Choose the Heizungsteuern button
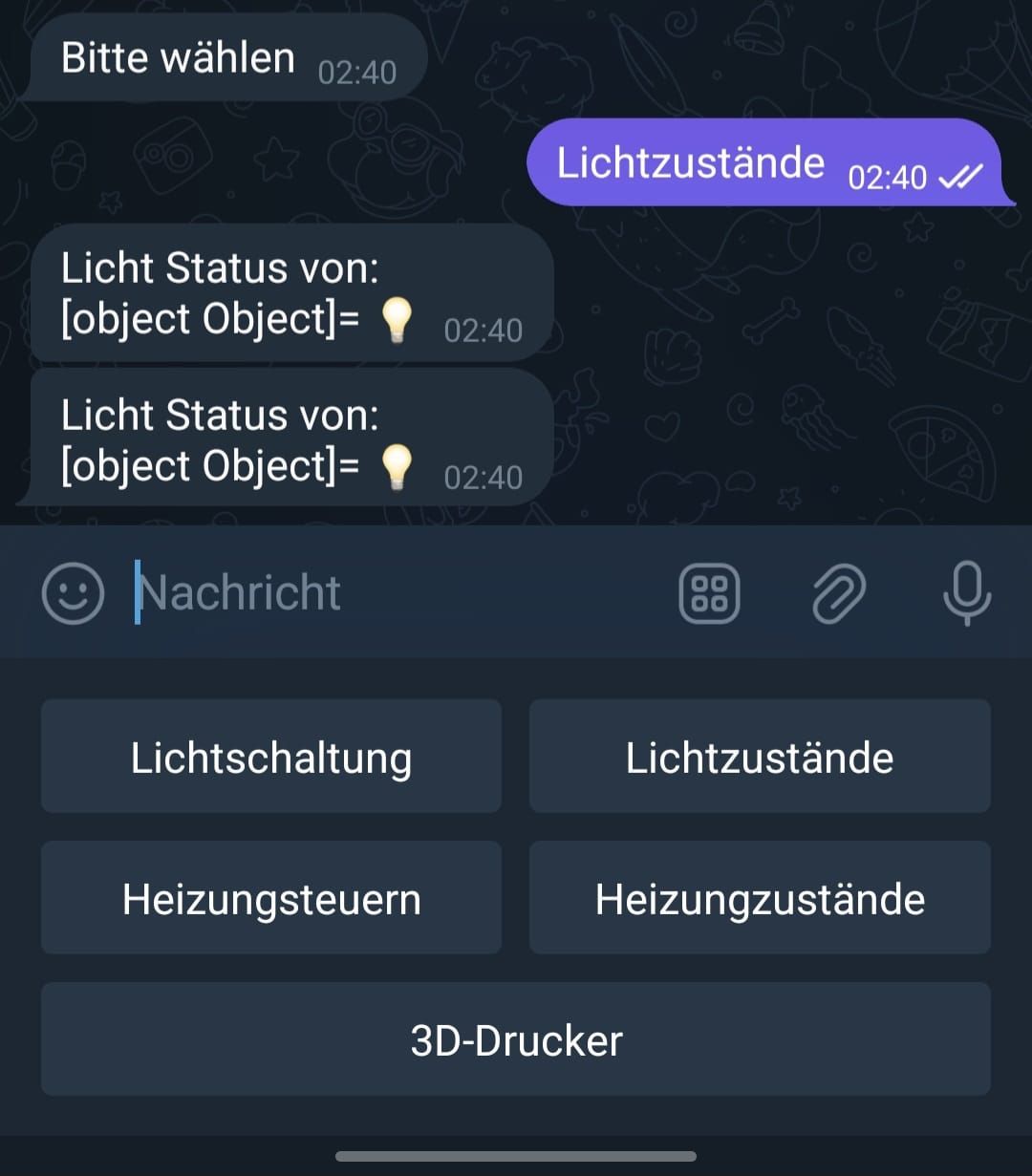The image size is (1032, 1176). point(271,898)
